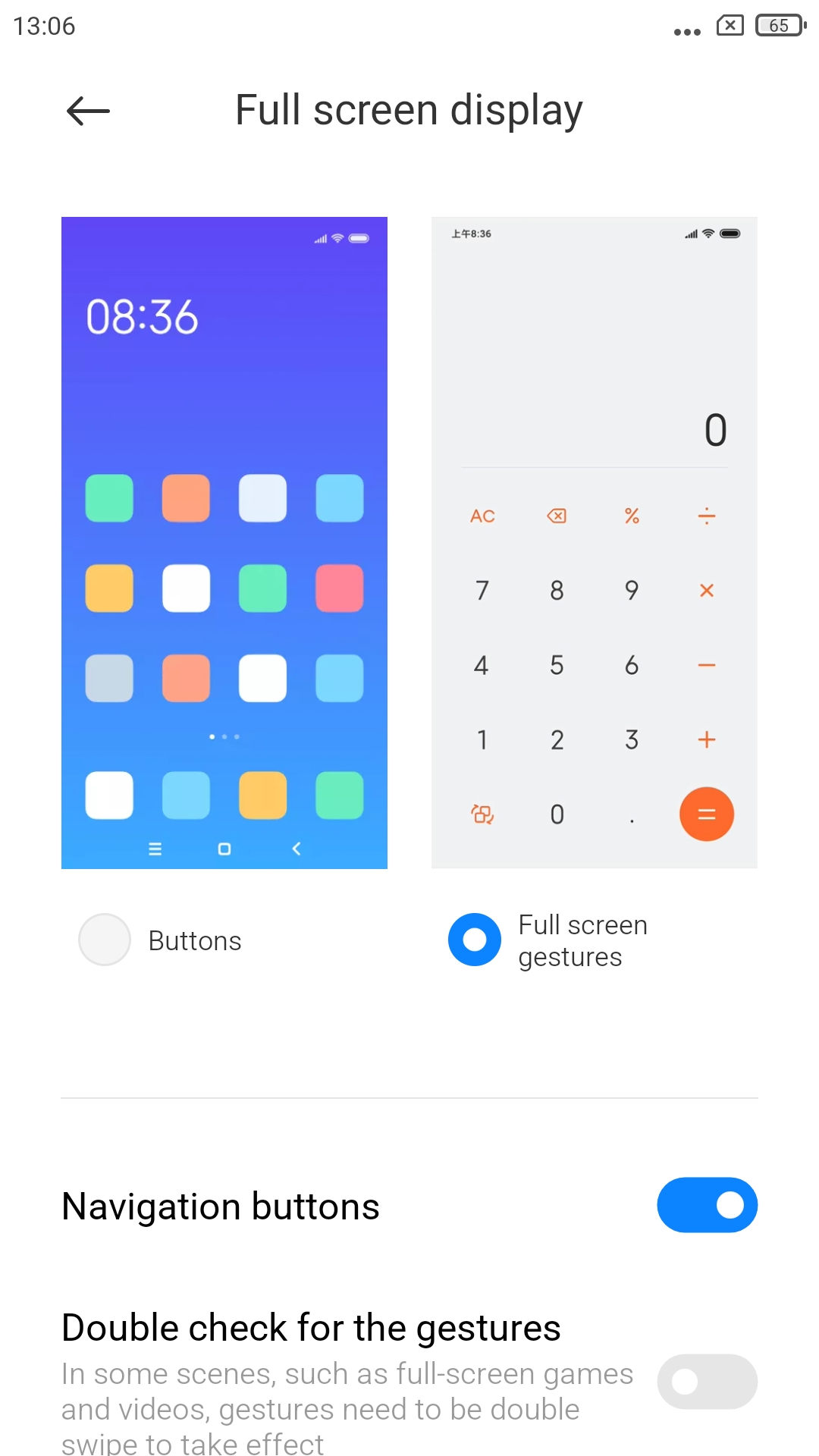819x1456 pixels.
Task: Enable Double check for the gestures
Action: [x=707, y=1381]
